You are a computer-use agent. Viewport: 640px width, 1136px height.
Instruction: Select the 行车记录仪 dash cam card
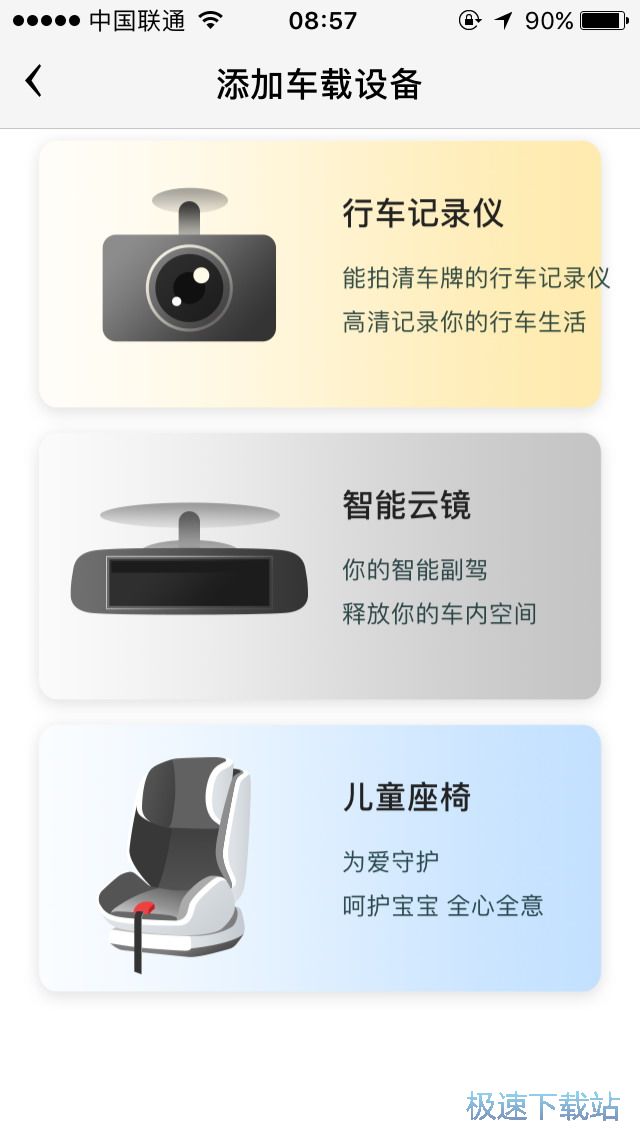pyautogui.click(x=319, y=274)
